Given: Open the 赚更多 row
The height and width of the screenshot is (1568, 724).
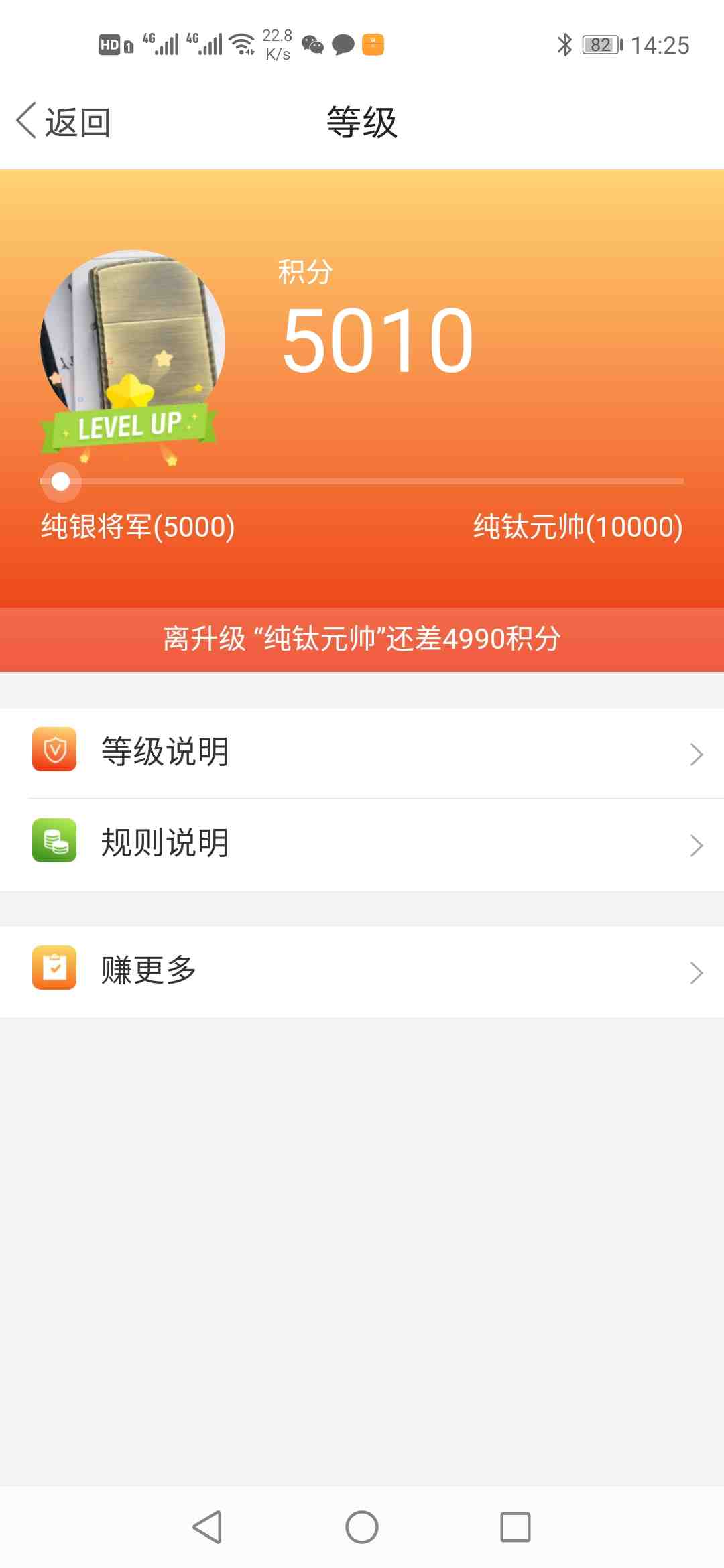Looking at the screenshot, I should click(x=362, y=971).
